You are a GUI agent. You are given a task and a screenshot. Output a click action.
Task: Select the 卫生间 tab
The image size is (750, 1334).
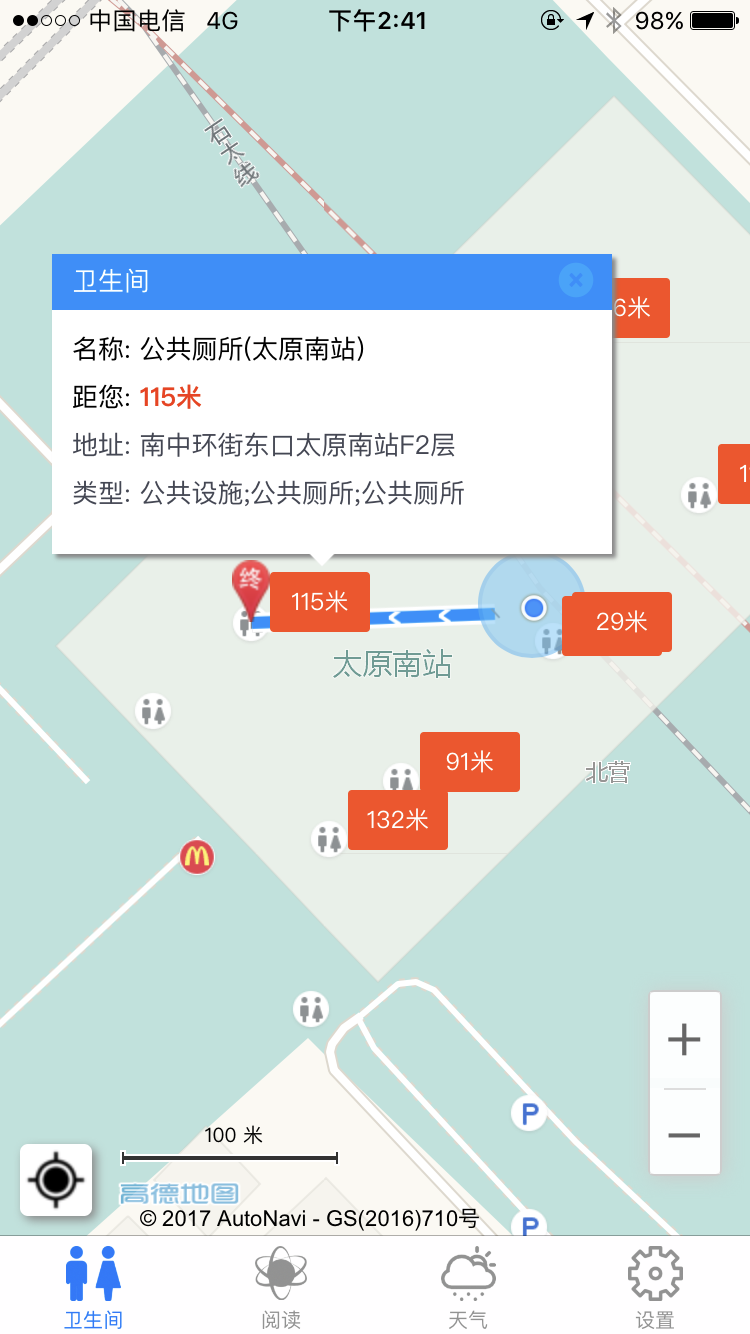[x=94, y=1287]
